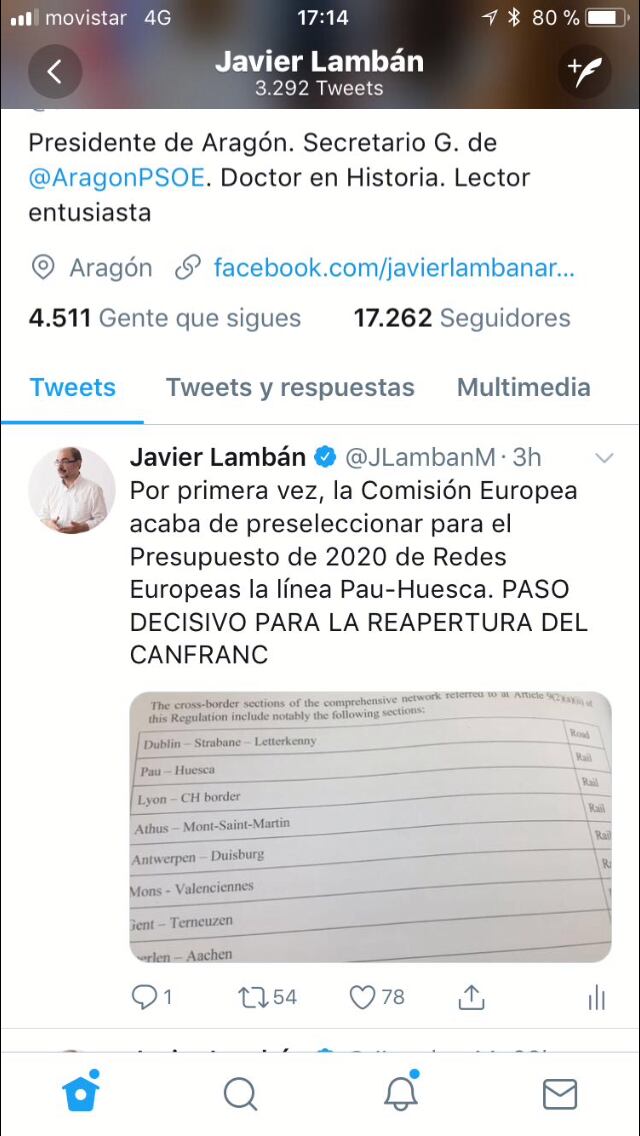Go back using the top arrow
Screen dimensions: 640x1136
tap(54, 71)
